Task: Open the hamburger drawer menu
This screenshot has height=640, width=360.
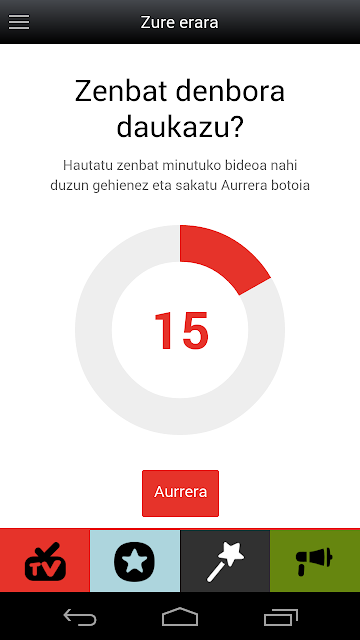Action: (19, 22)
